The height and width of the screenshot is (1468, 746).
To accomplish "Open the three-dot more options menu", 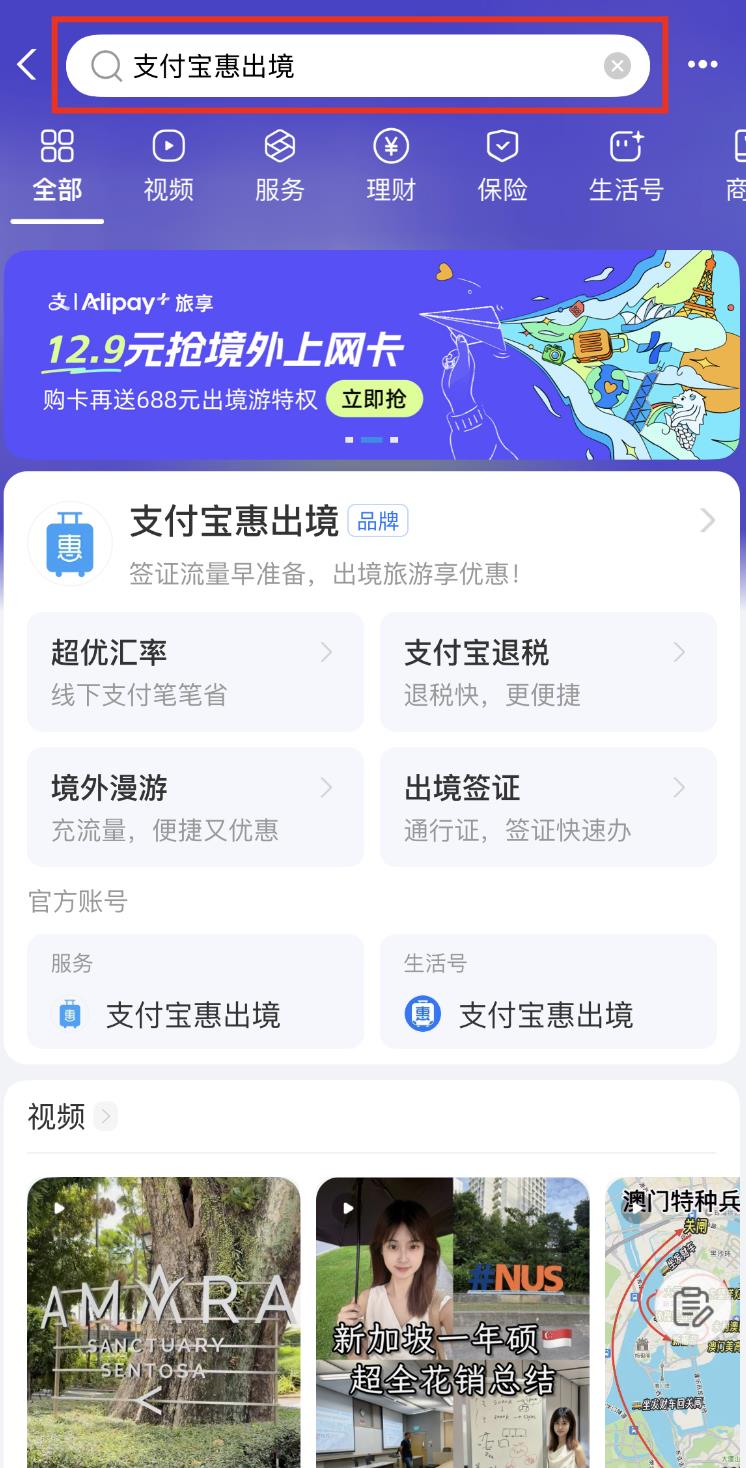I will [703, 64].
